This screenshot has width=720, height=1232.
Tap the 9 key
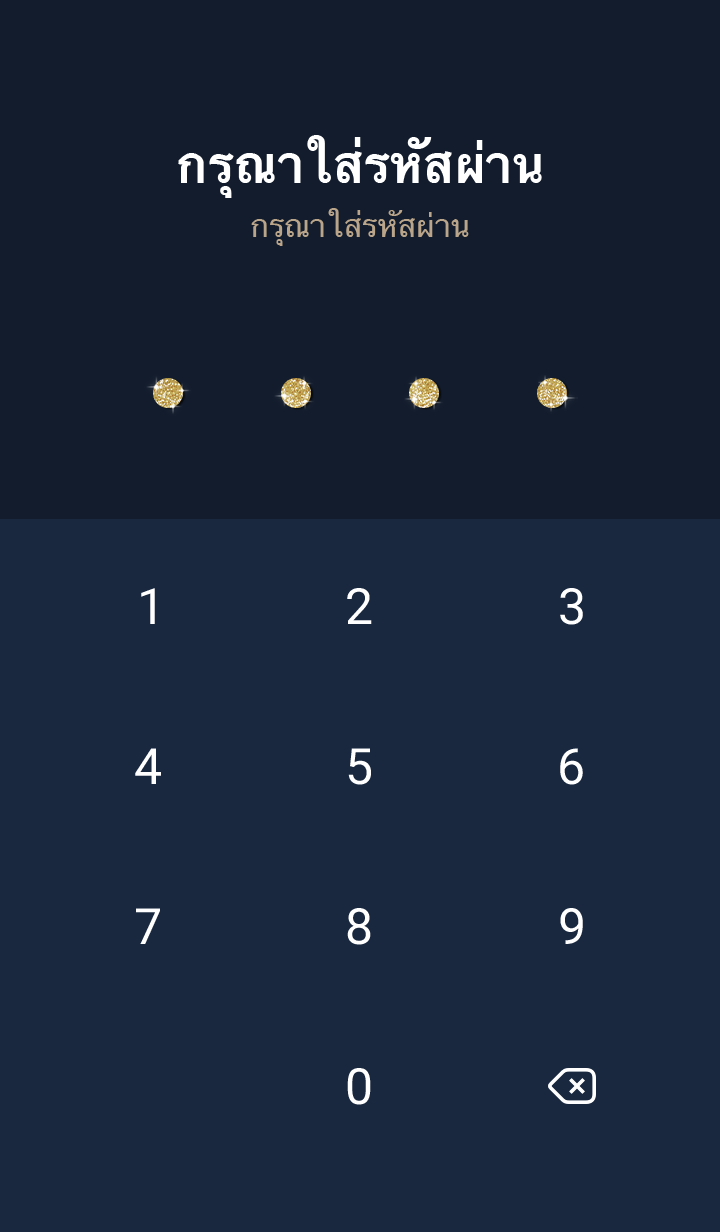point(571,927)
